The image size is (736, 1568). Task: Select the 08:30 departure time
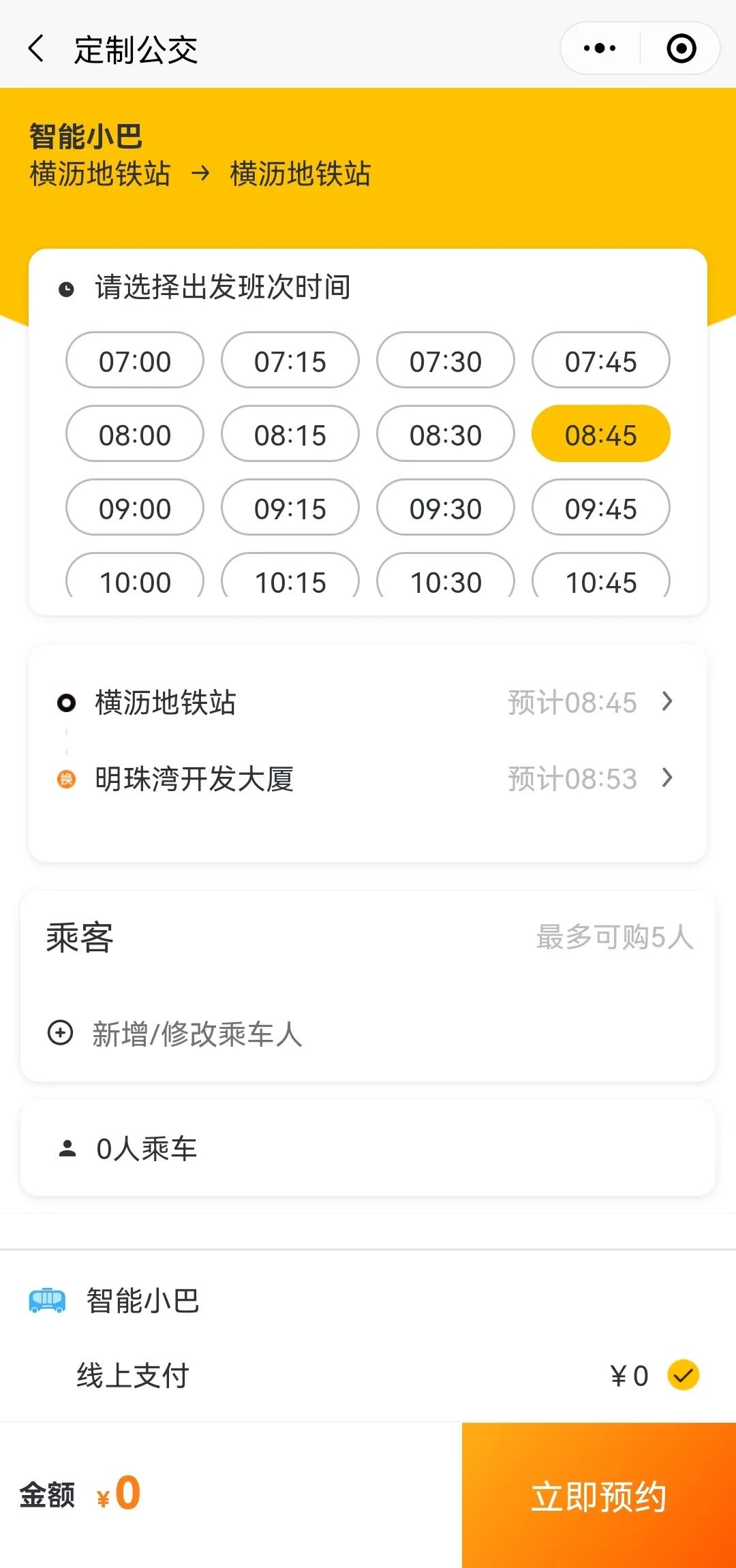coord(446,434)
